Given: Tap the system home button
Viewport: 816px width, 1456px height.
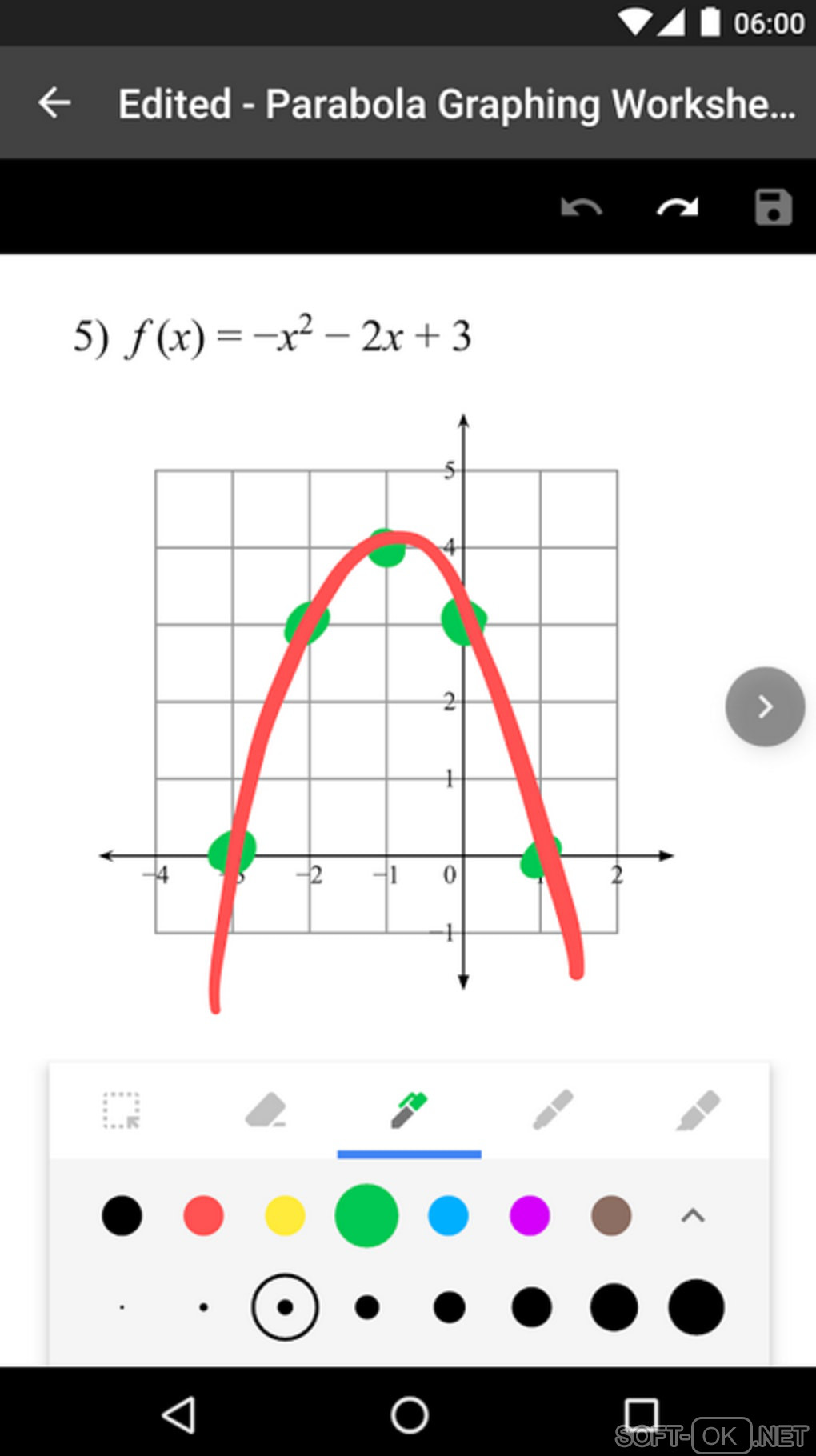Looking at the screenshot, I should tap(409, 1414).
